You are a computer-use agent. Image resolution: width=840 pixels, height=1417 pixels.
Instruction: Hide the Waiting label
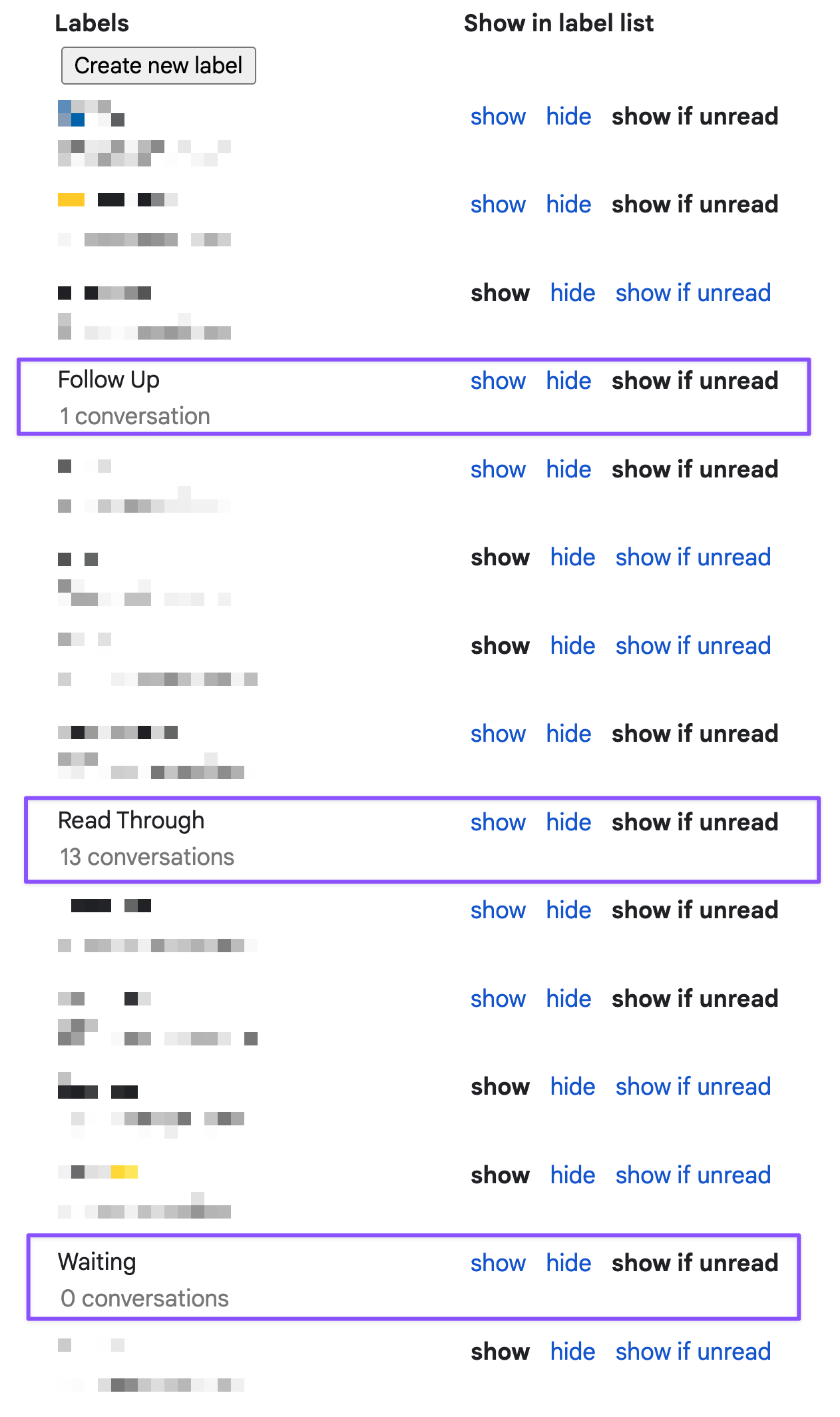click(568, 1263)
